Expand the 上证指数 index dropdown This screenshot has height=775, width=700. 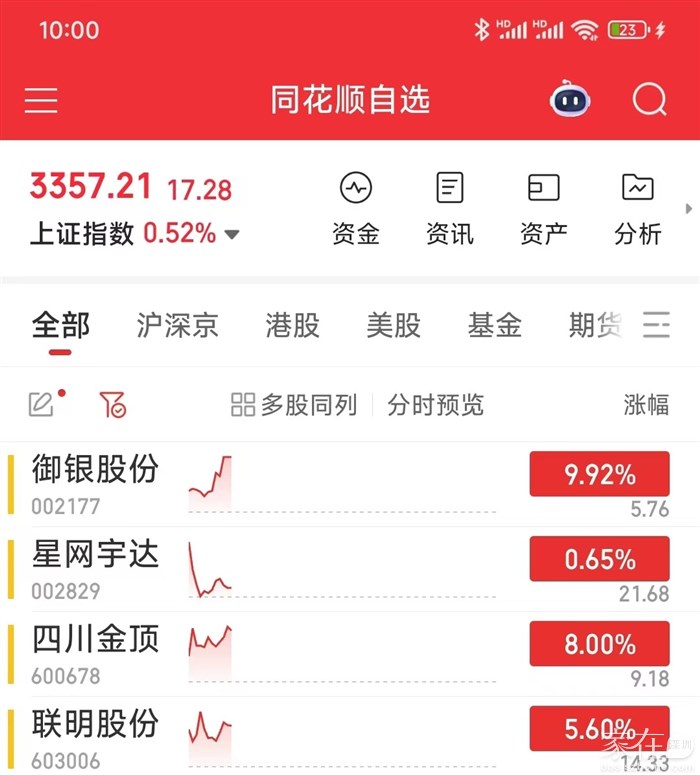coord(232,235)
